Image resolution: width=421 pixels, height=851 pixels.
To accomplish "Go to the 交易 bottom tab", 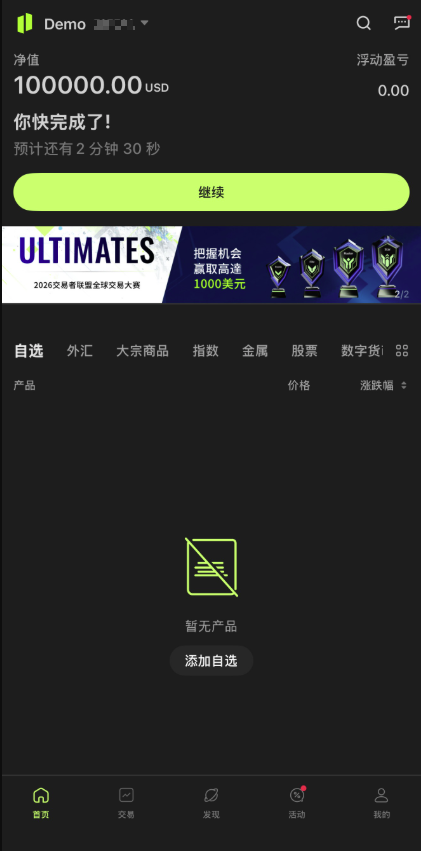I will click(126, 803).
